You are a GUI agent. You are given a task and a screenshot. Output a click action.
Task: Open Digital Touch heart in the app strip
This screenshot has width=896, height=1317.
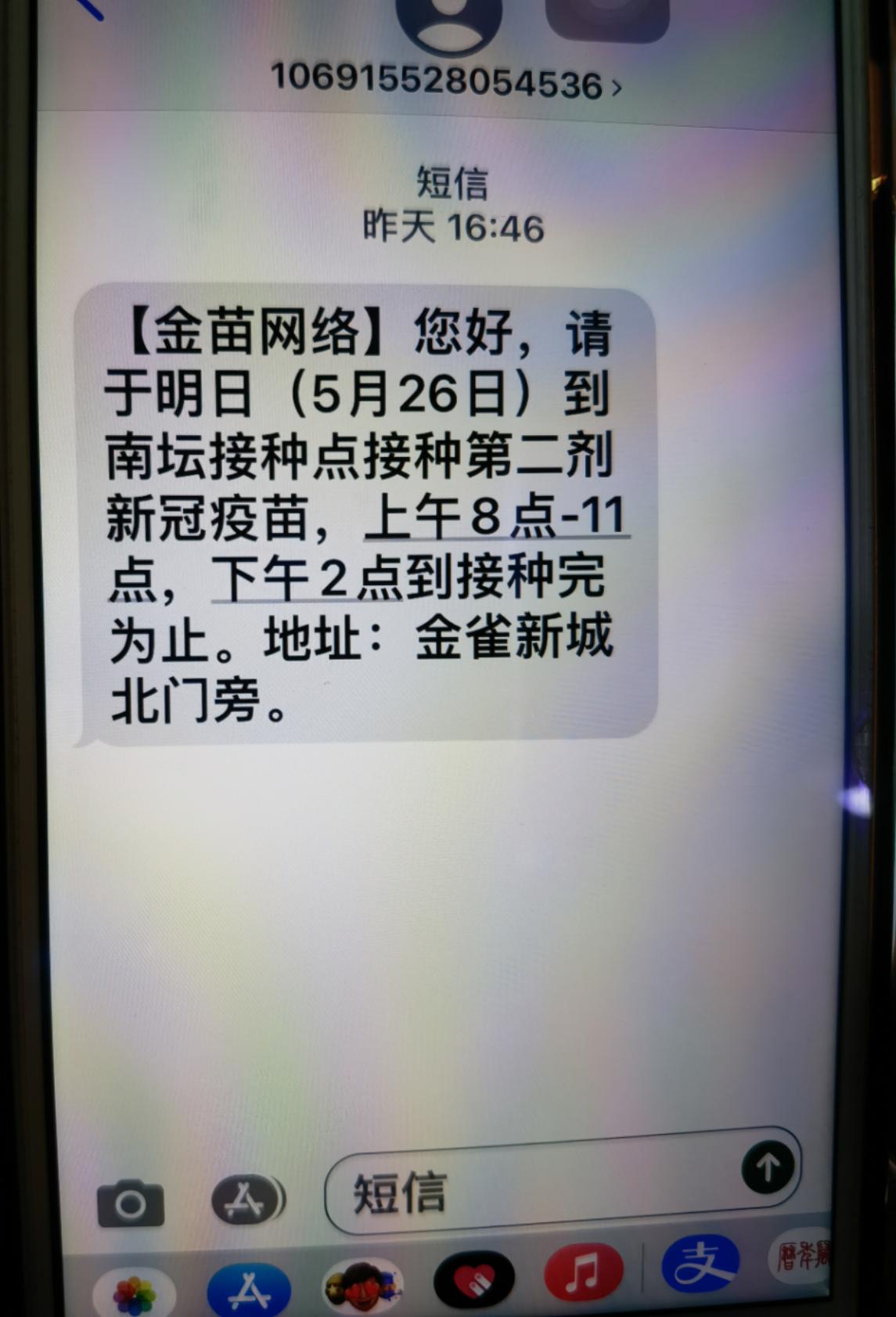pos(474,1281)
